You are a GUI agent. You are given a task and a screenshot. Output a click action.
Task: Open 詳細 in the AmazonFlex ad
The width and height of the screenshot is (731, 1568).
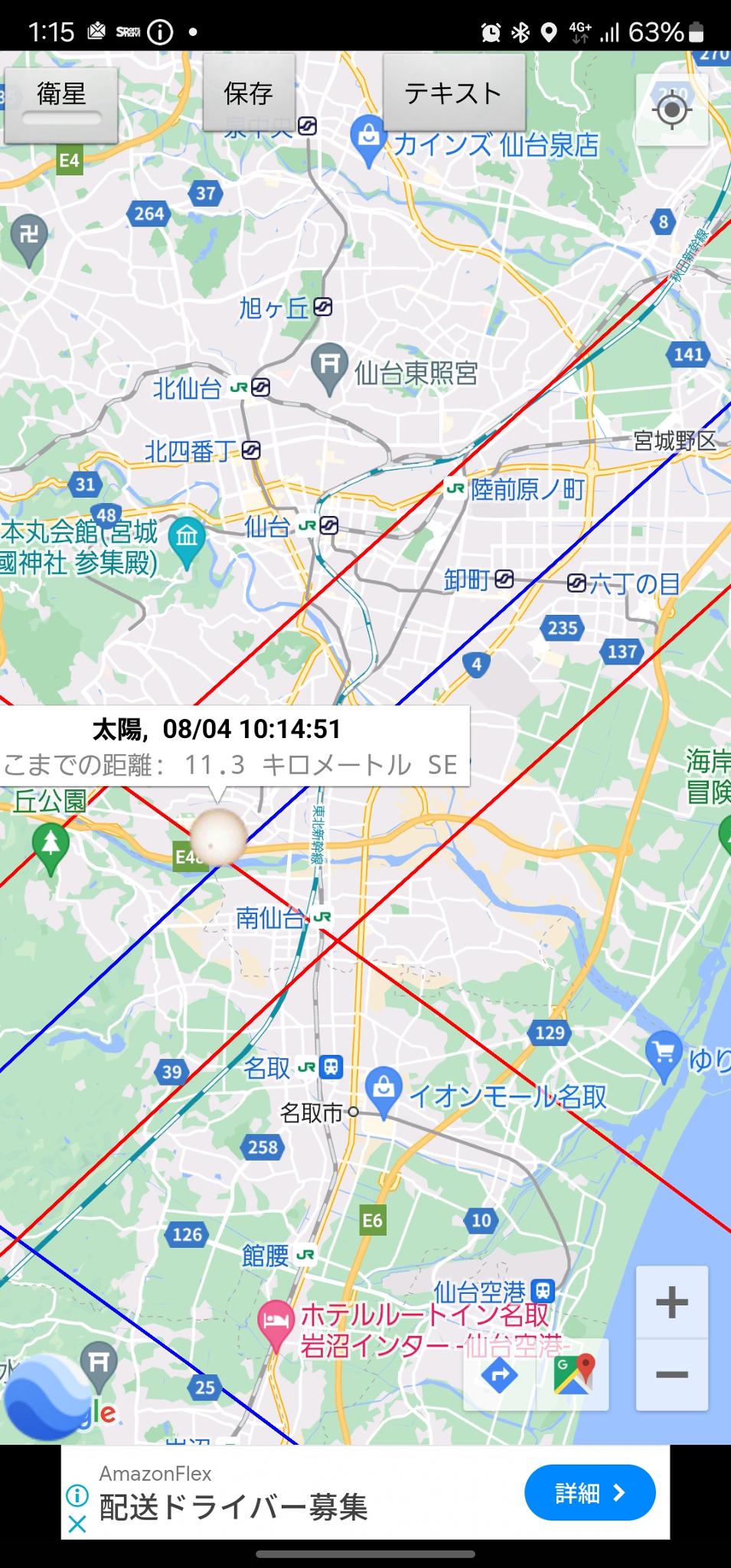tap(589, 1492)
